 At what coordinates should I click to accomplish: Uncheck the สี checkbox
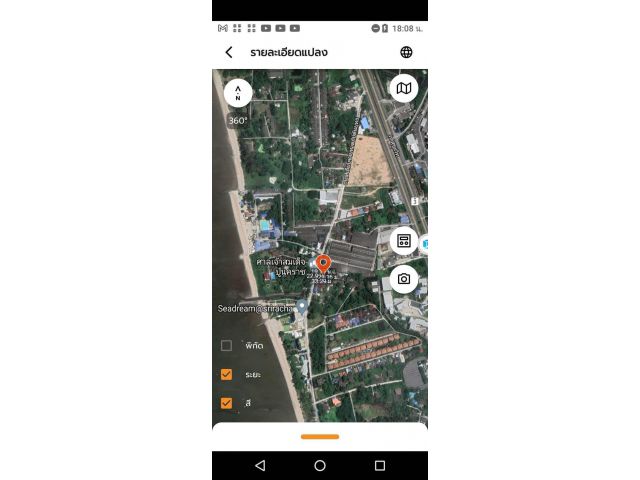point(226,403)
